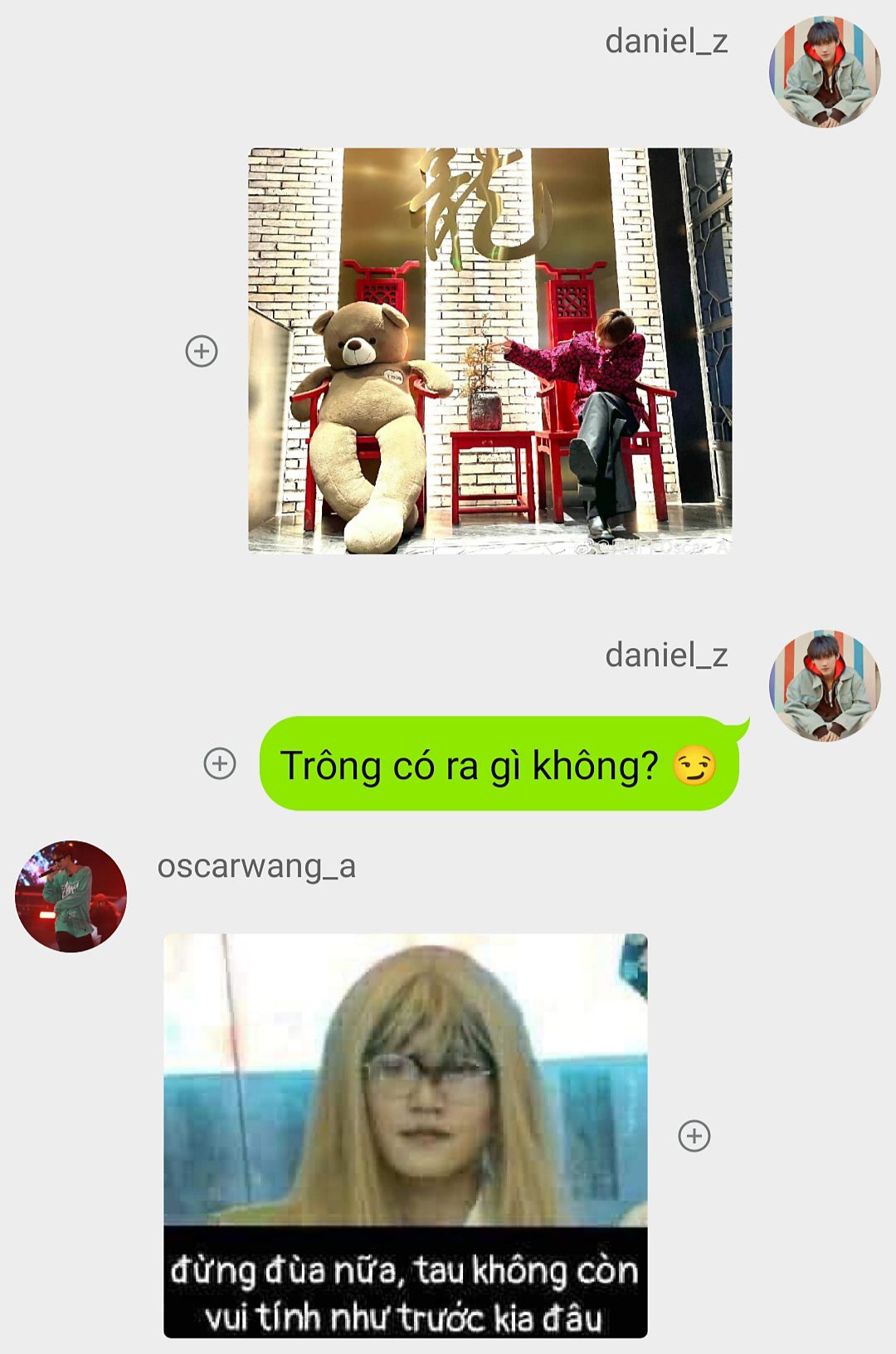Select the green "Trông có ra gì không?" bubble
The image size is (896, 1354).
coord(500,763)
